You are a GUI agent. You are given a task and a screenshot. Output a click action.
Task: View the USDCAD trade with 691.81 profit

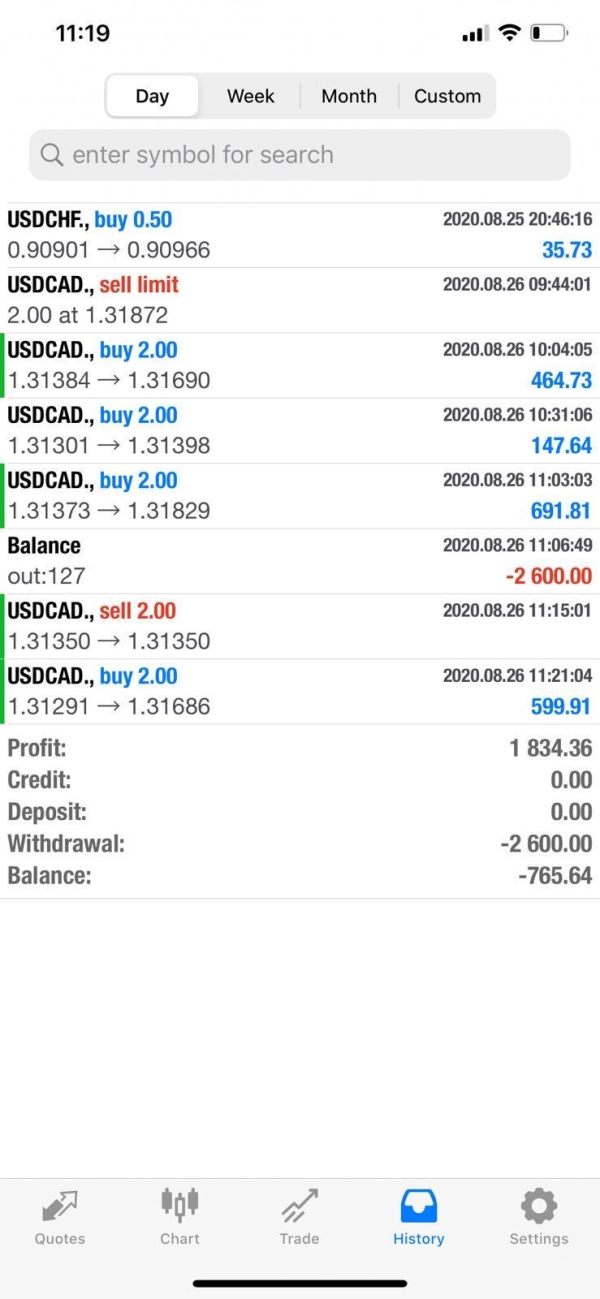click(x=300, y=496)
